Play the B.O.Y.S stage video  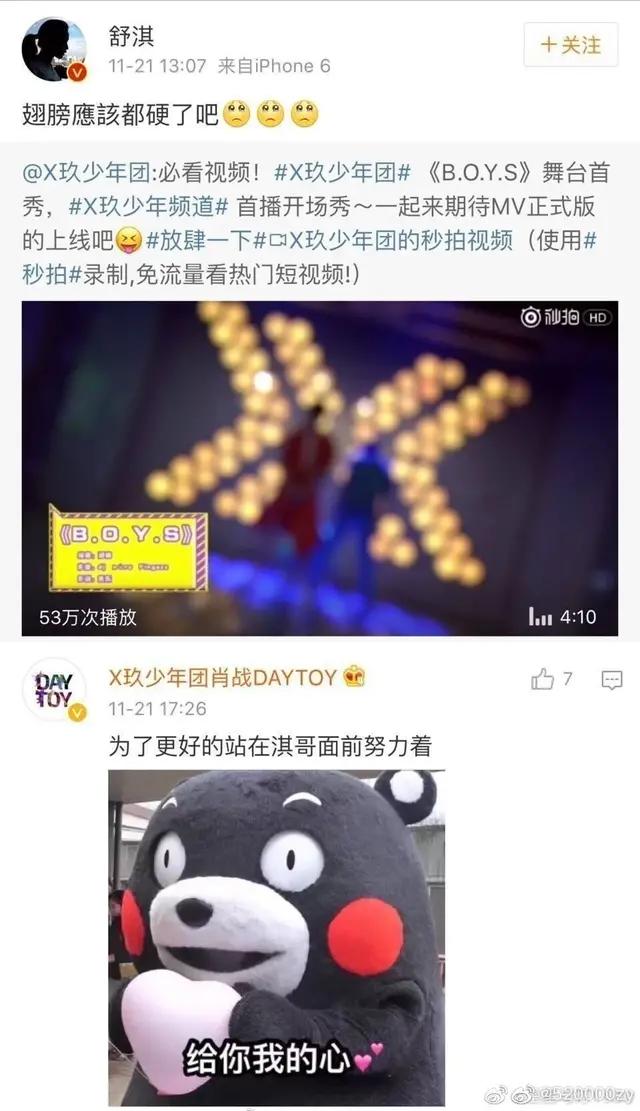pyautogui.click(x=320, y=468)
